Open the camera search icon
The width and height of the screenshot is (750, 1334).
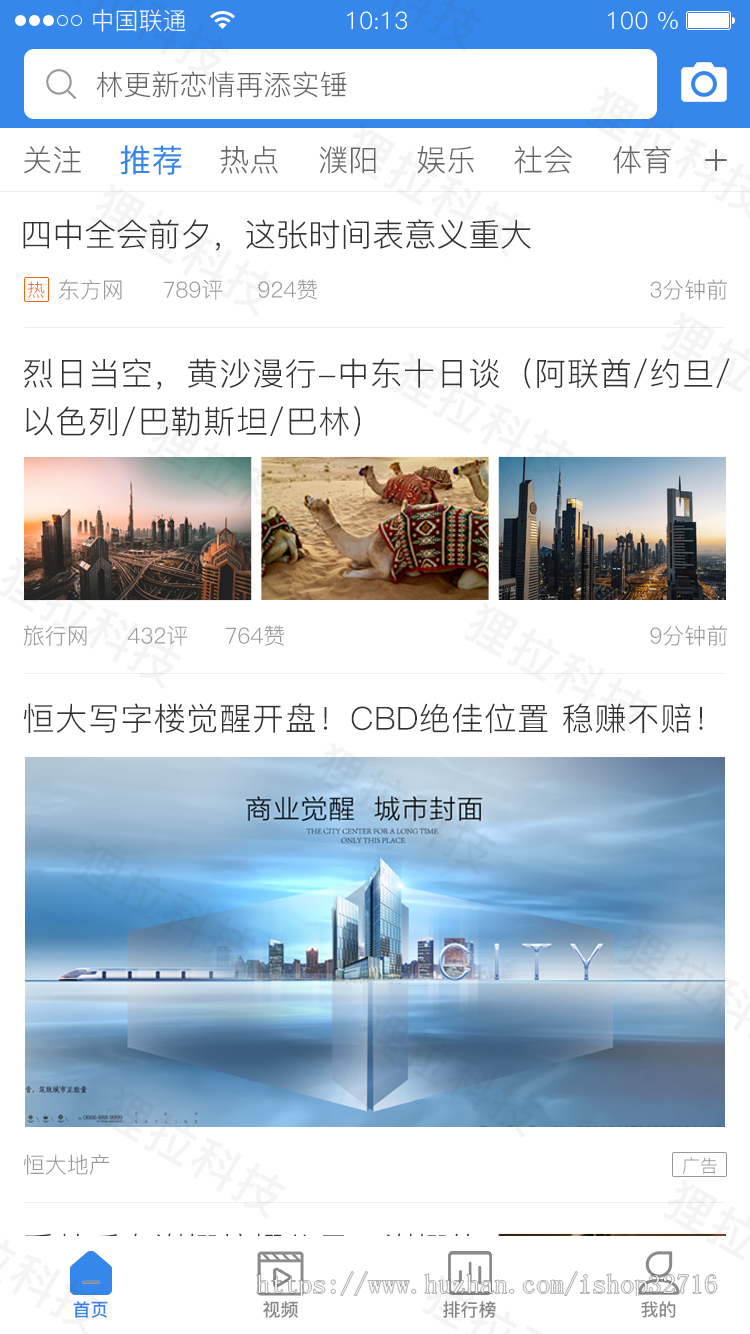(x=704, y=83)
